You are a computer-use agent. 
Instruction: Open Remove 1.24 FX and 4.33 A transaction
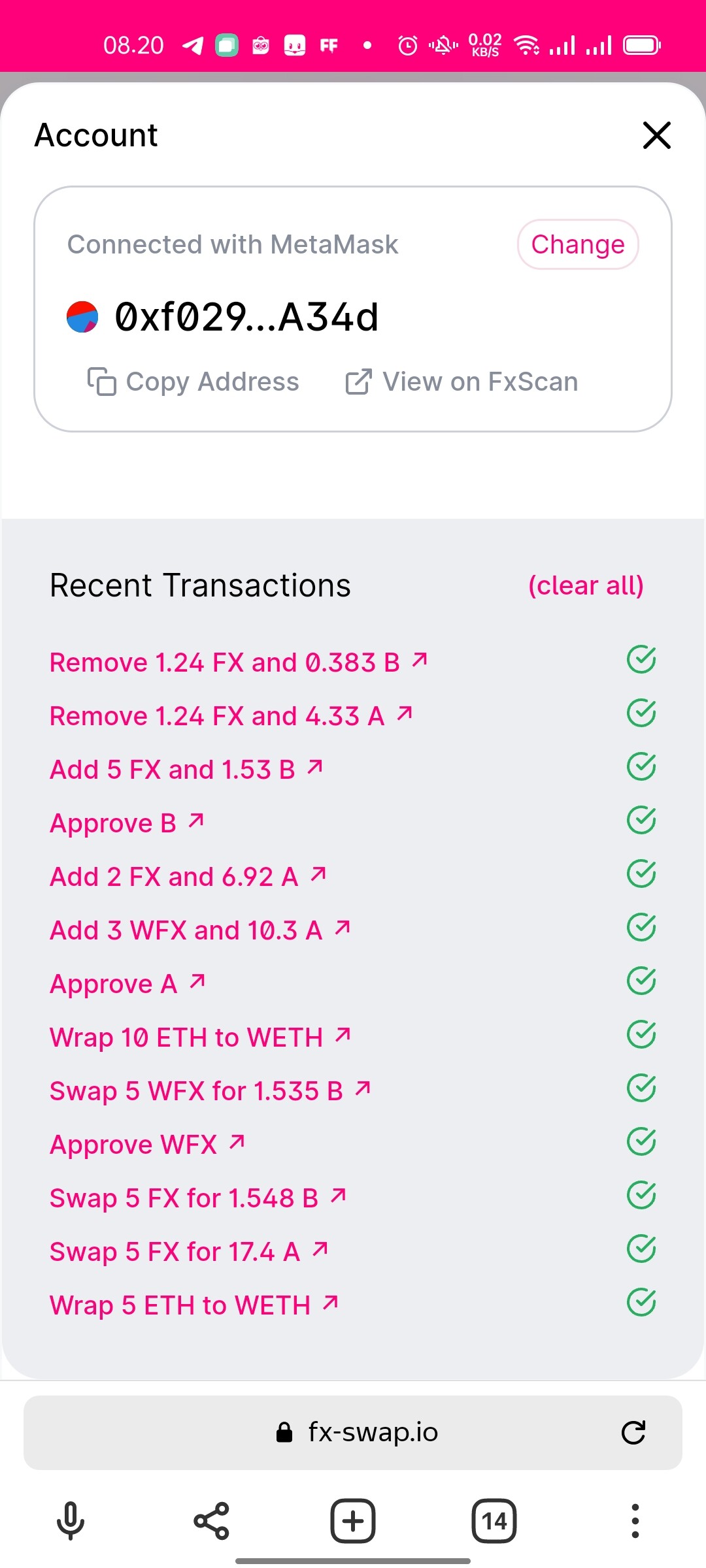231,716
